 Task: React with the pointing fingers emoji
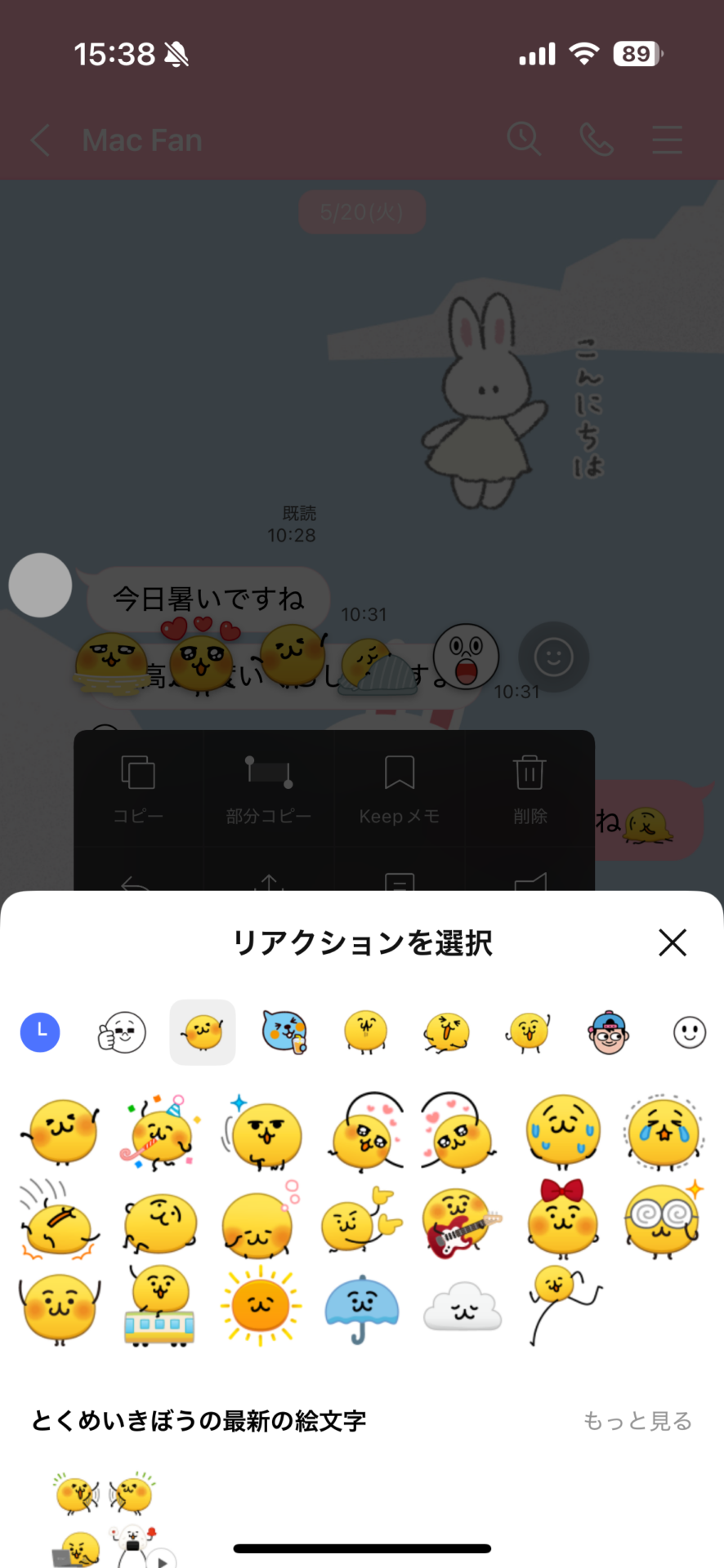[x=361, y=1221]
